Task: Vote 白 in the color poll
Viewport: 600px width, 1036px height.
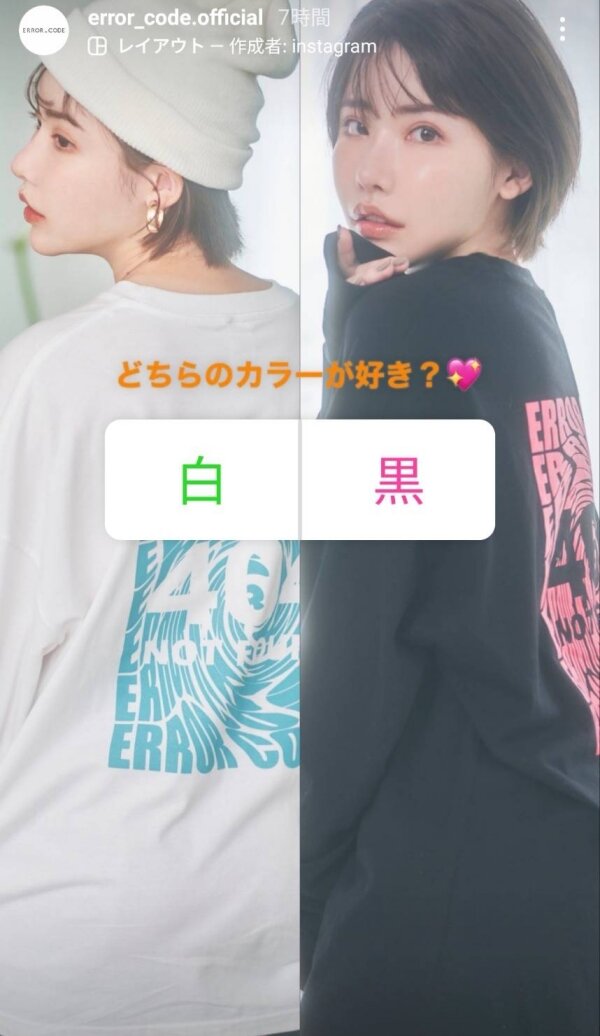Action: (x=203, y=481)
